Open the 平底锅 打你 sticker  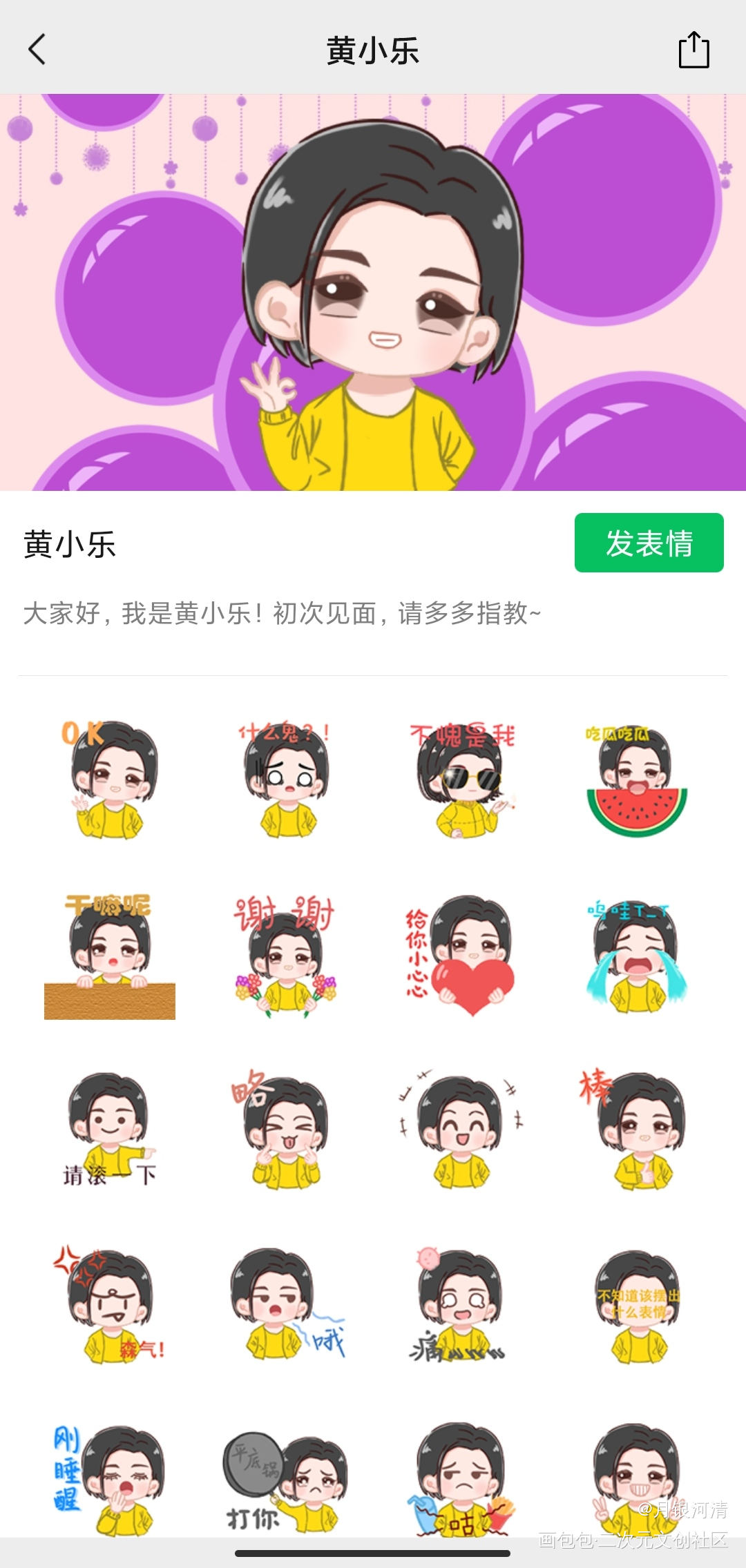(x=286, y=1478)
